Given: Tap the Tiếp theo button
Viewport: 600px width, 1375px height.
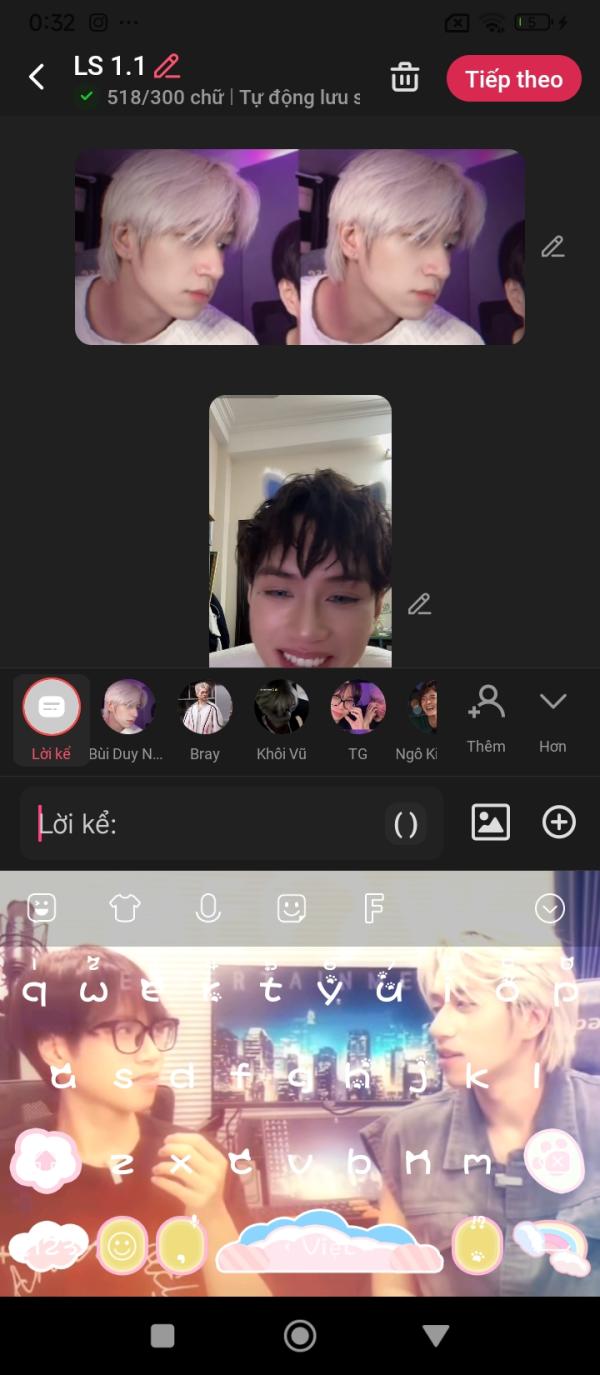Looking at the screenshot, I should point(514,79).
